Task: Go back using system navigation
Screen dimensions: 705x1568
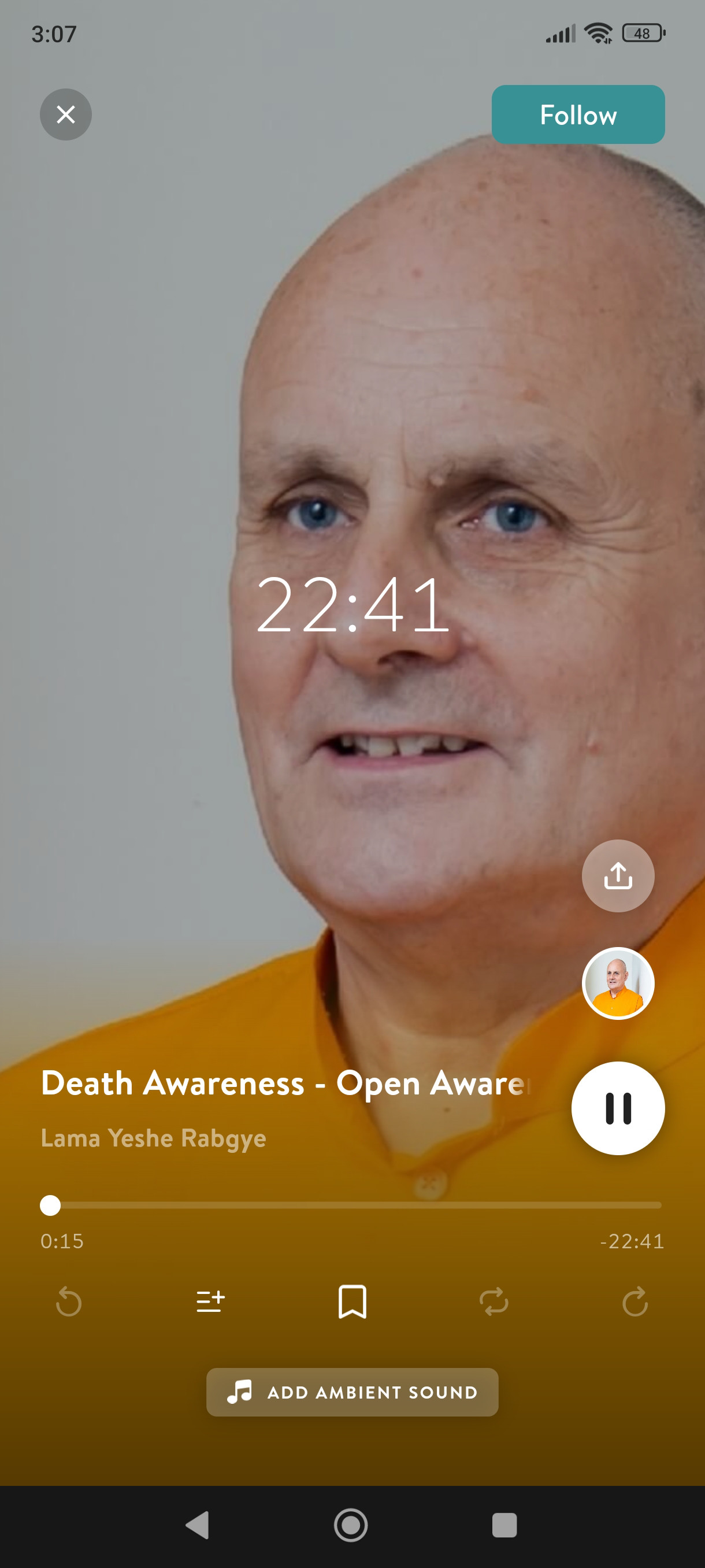Action: pos(197,1525)
